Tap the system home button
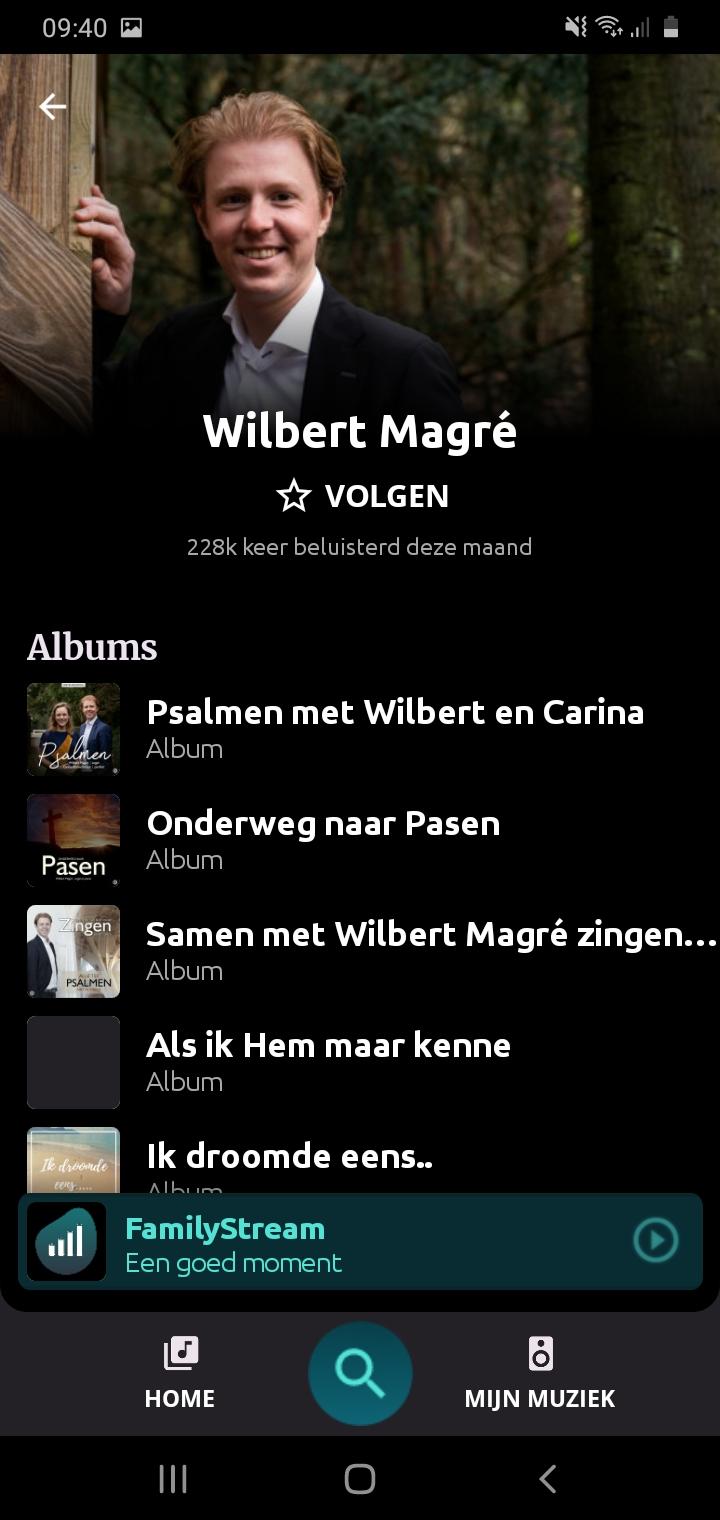 pos(360,1479)
